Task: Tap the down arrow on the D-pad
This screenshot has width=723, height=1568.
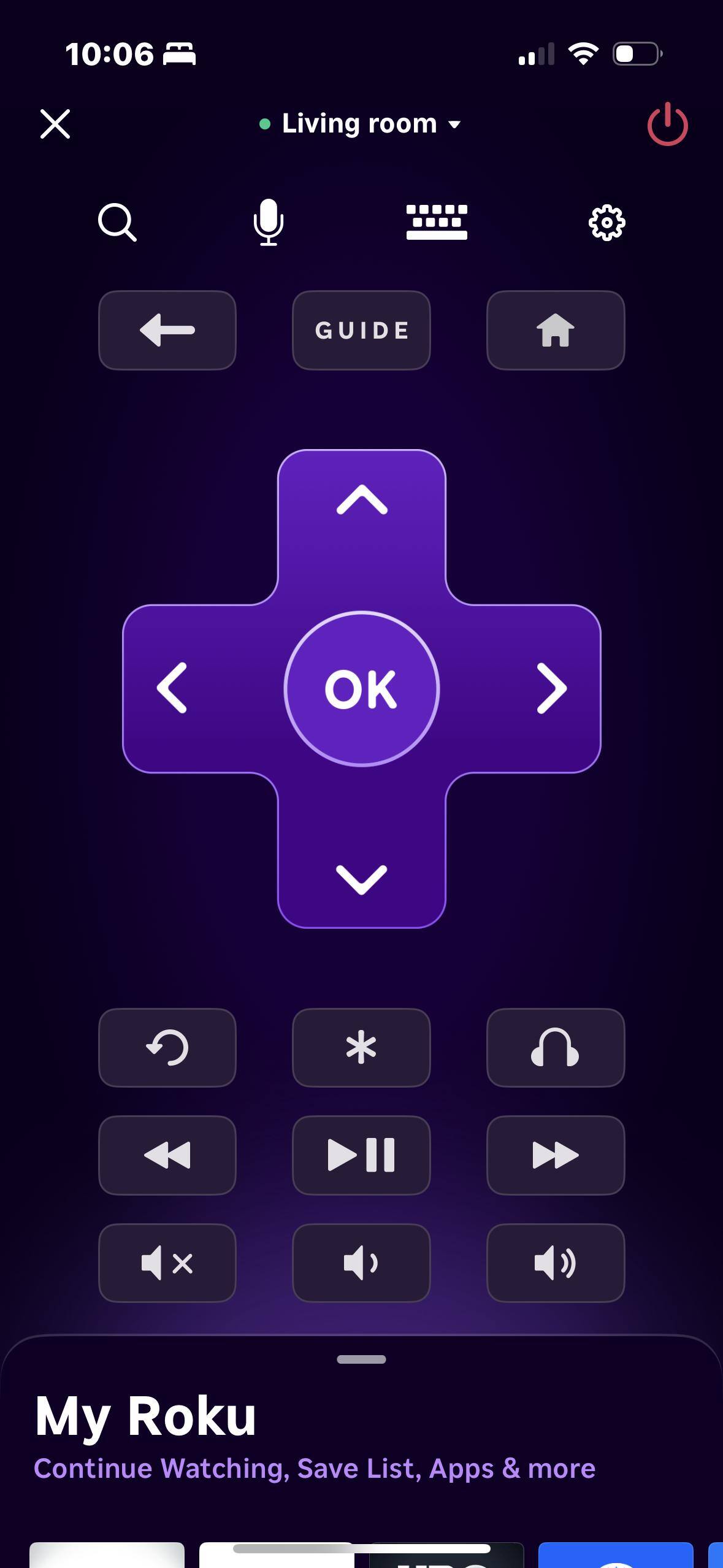Action: pos(362,879)
